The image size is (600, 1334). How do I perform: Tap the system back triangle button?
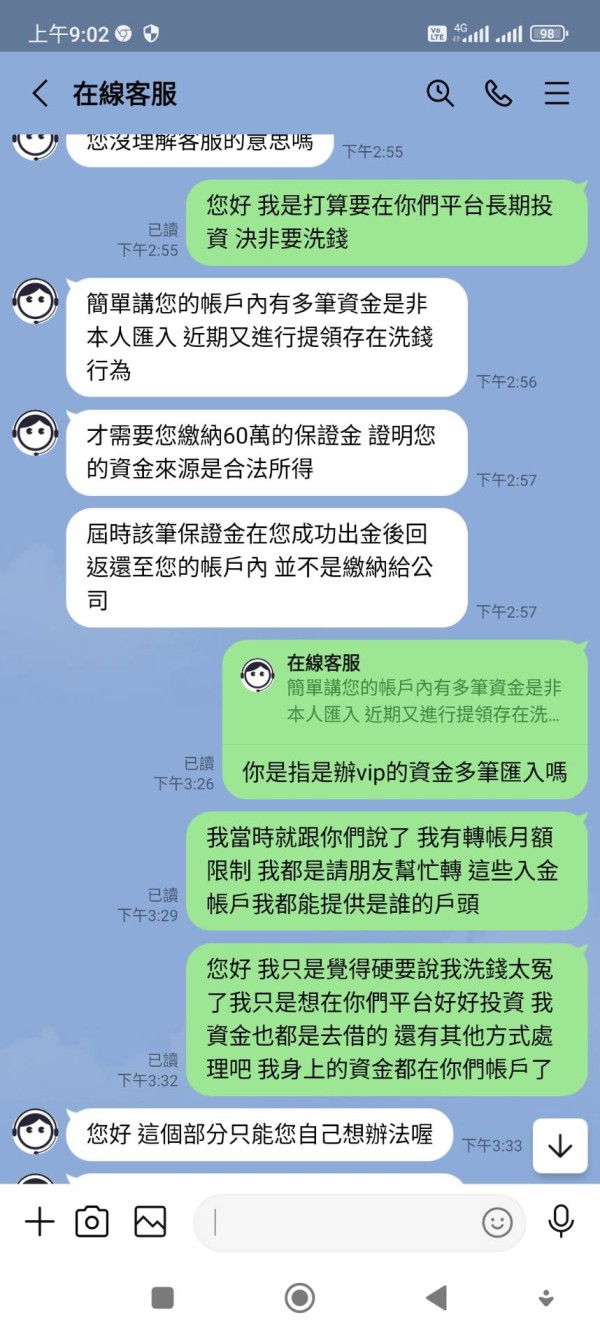pyautogui.click(x=436, y=1298)
